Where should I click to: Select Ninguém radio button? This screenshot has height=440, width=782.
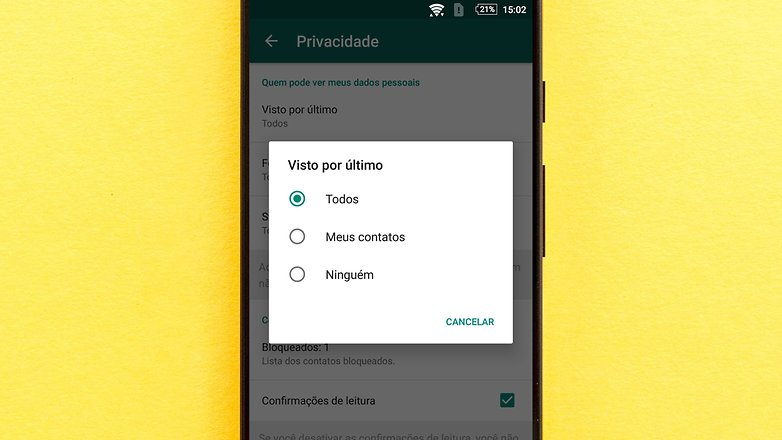tap(297, 274)
